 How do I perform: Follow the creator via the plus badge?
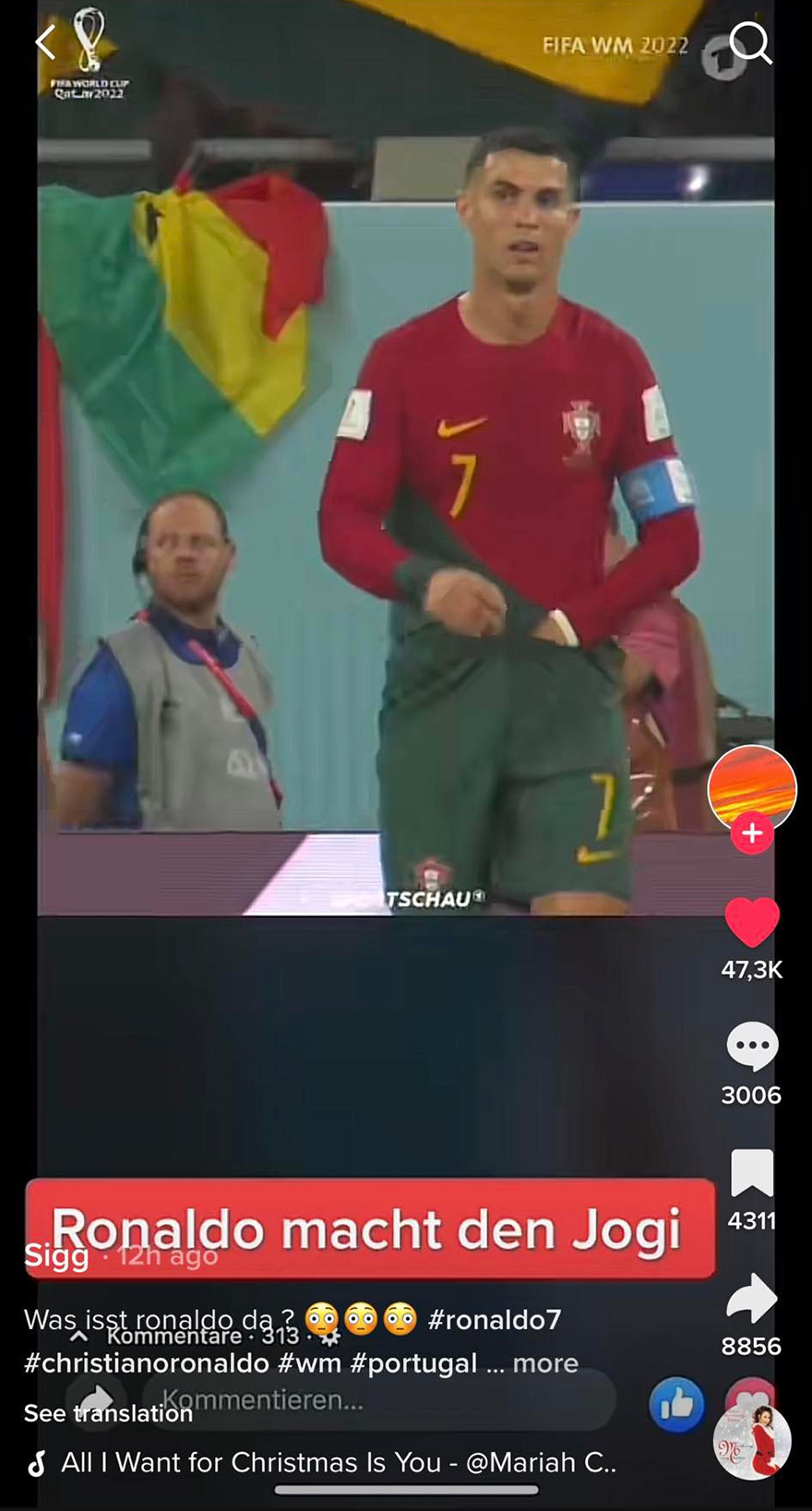[752, 833]
